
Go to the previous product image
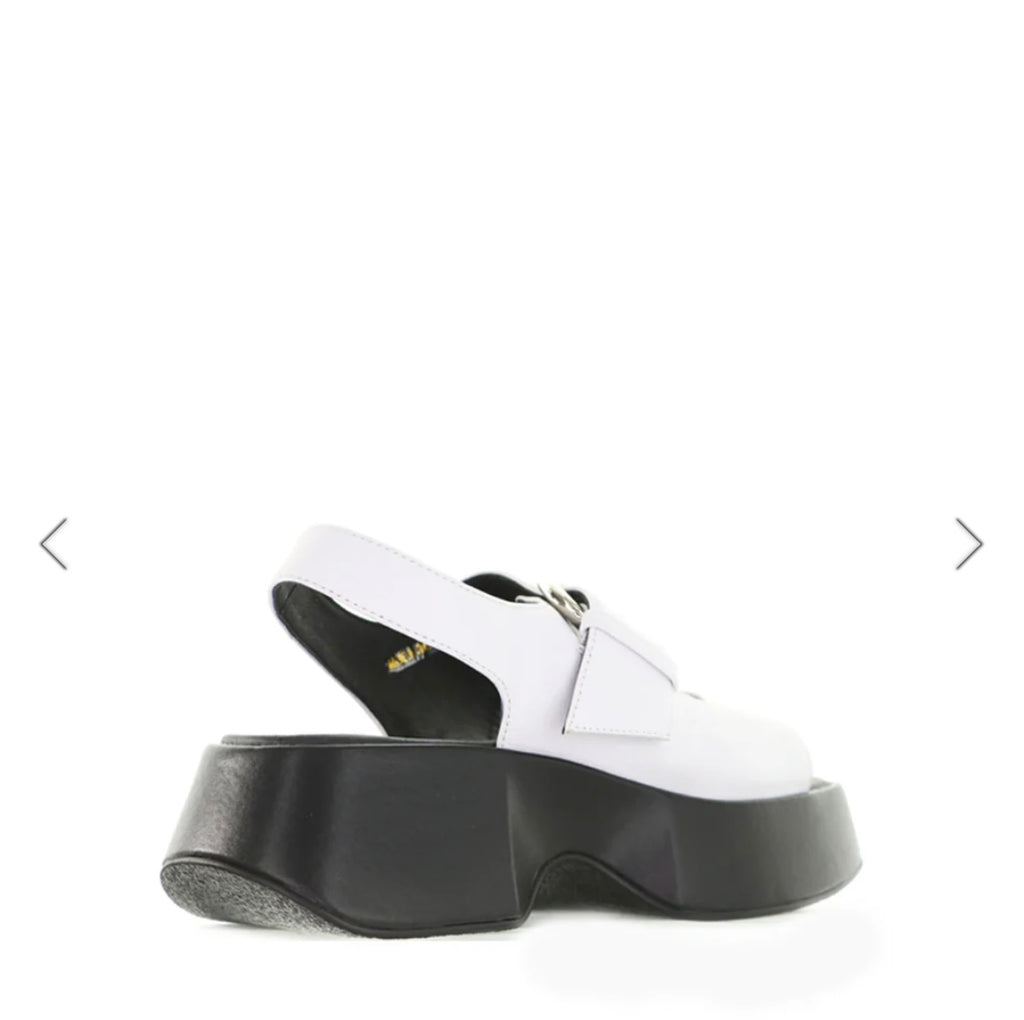click(54, 544)
